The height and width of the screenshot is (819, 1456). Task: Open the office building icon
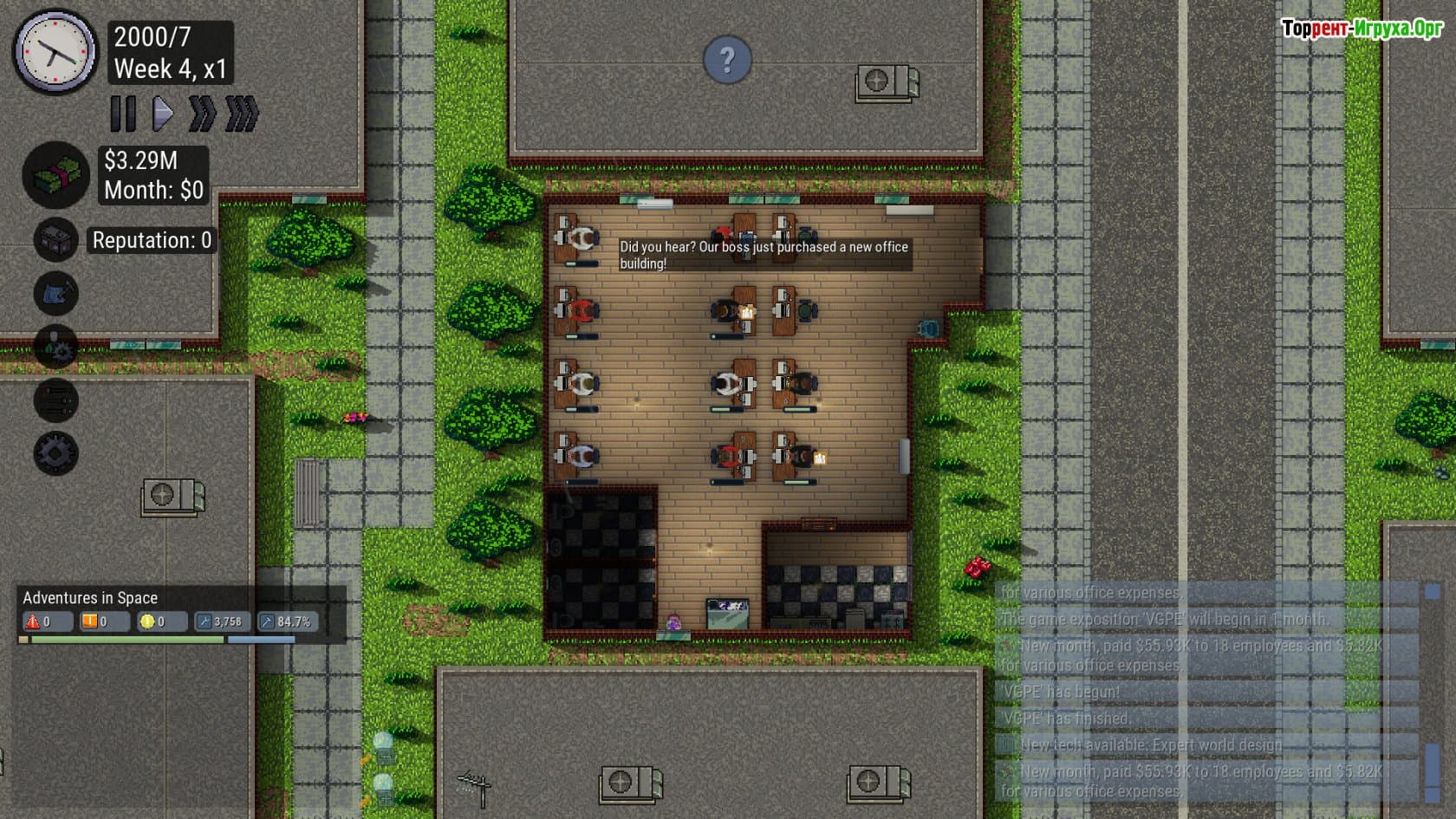56,240
